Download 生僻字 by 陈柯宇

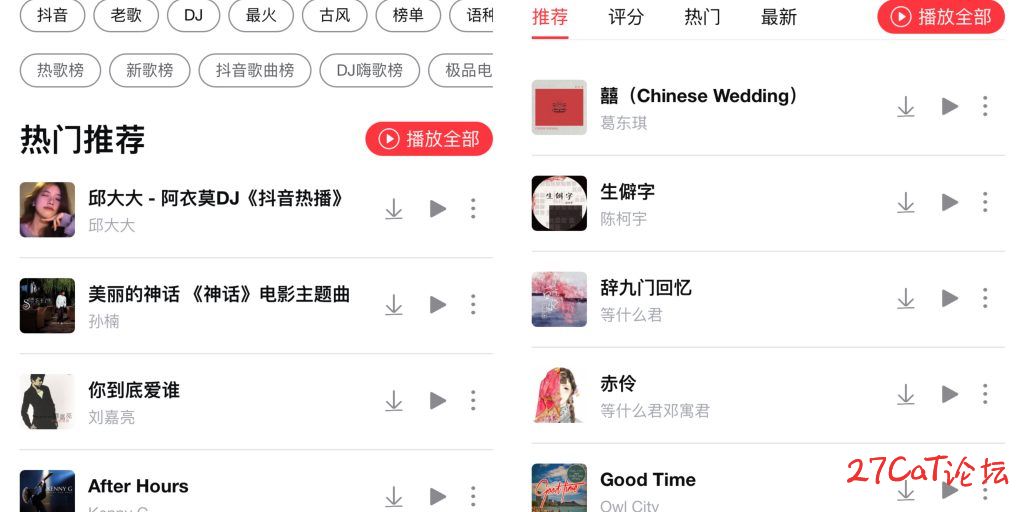pyautogui.click(x=906, y=202)
